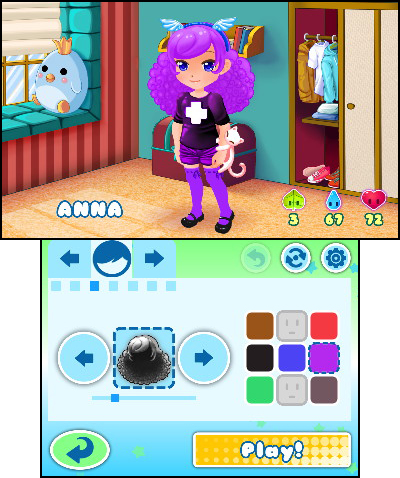Go to the previous customization category
Screen dimensions: 400x478
(70, 258)
